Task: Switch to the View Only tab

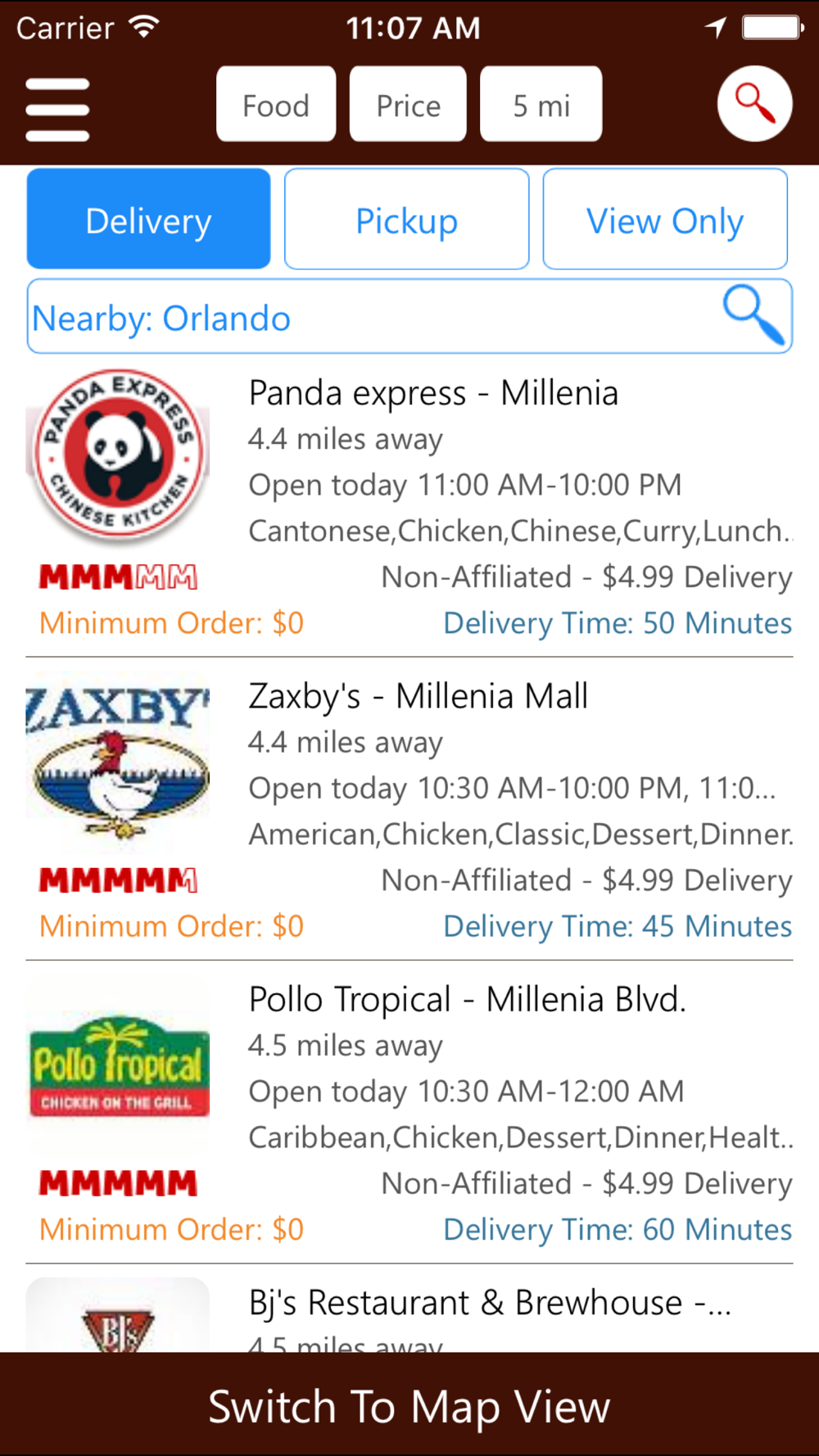Action: coord(665,219)
